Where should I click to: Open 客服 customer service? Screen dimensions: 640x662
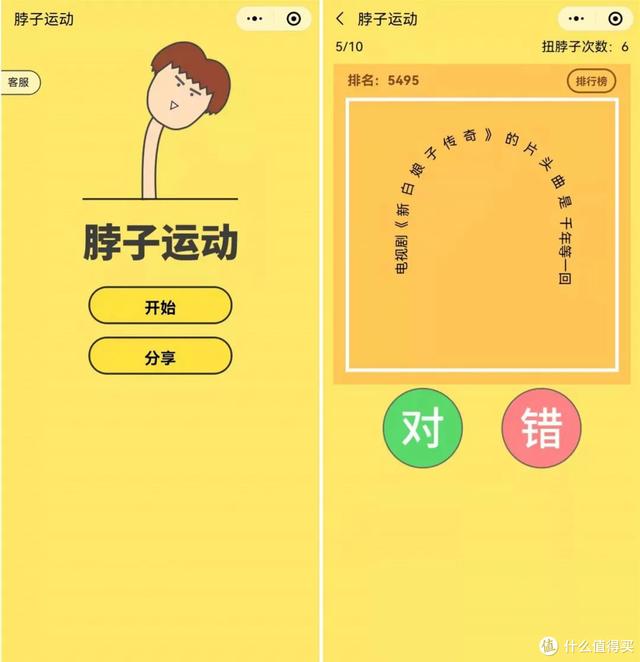coord(19,83)
